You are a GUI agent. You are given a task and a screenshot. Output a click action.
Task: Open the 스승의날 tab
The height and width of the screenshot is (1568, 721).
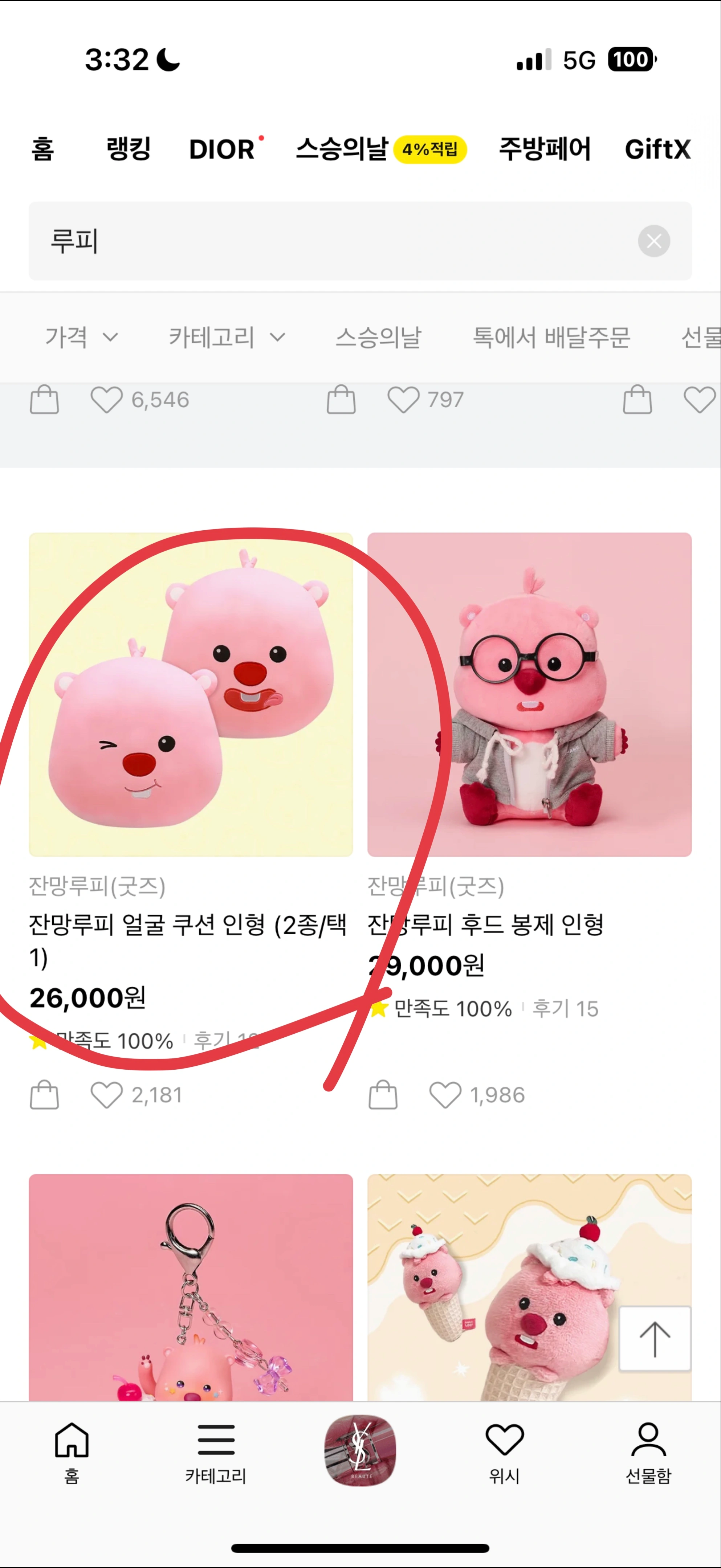380,149
